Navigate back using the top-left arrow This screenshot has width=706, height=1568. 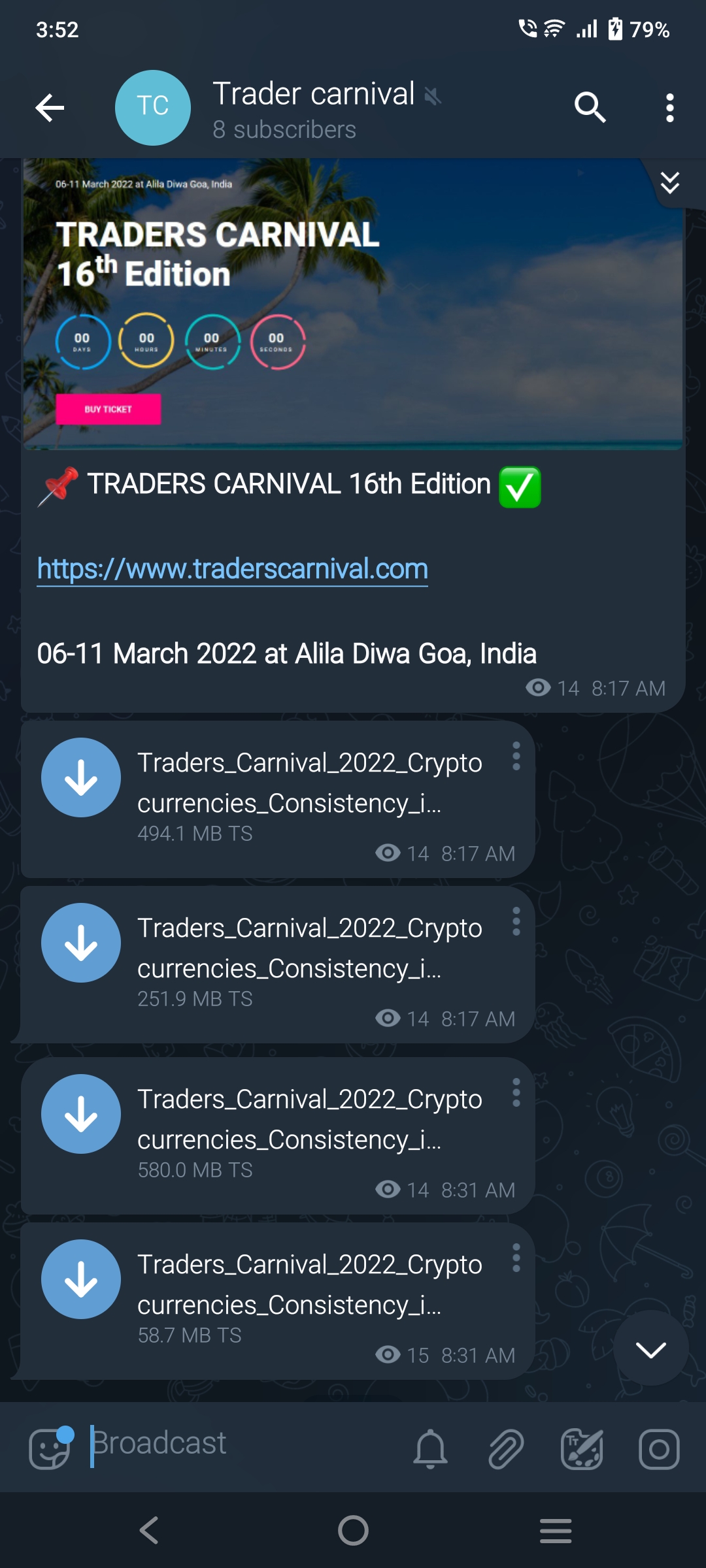click(50, 108)
